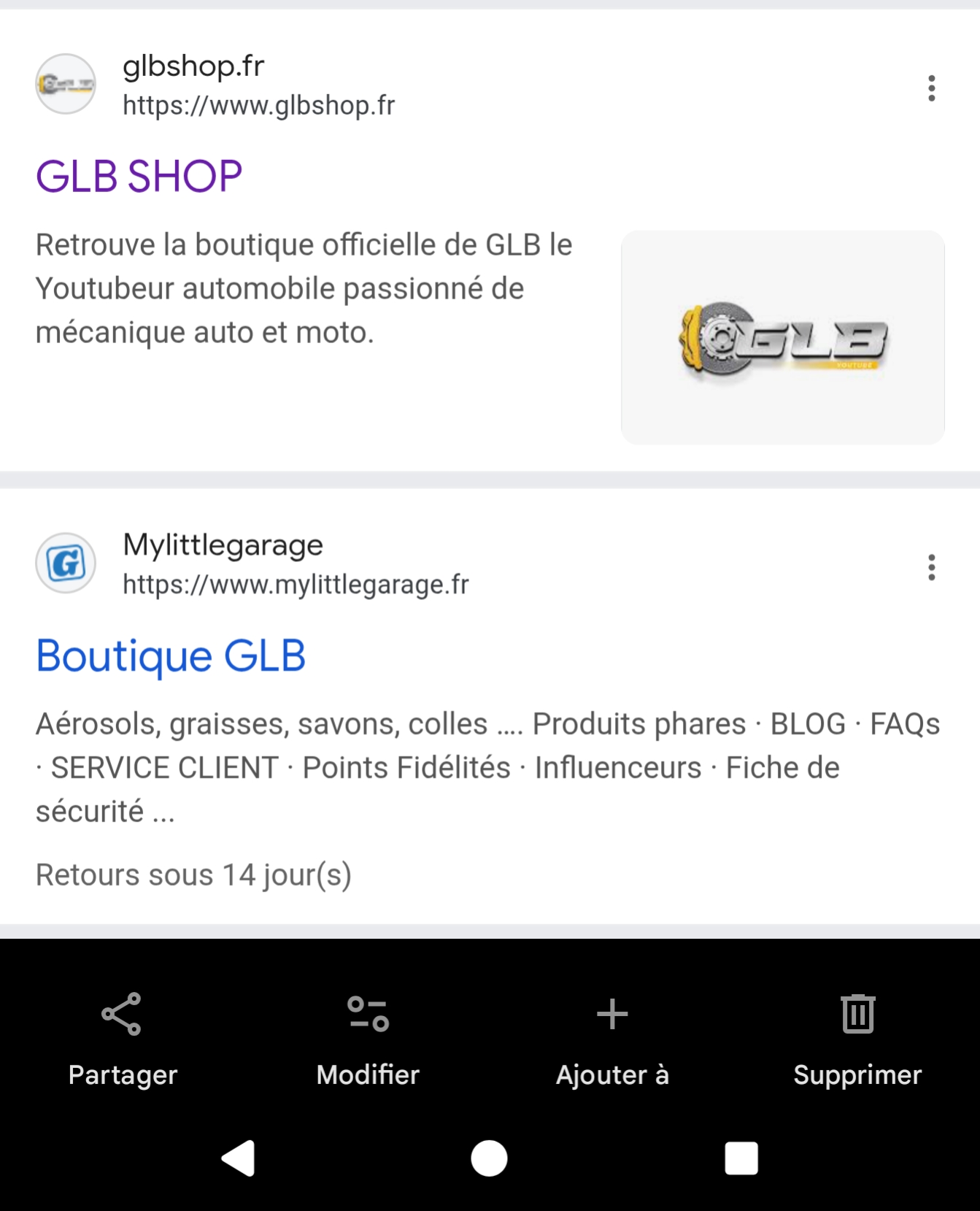This screenshot has height=1211, width=980.
Task: Choose the Ajouter à option
Action: (x=612, y=1038)
